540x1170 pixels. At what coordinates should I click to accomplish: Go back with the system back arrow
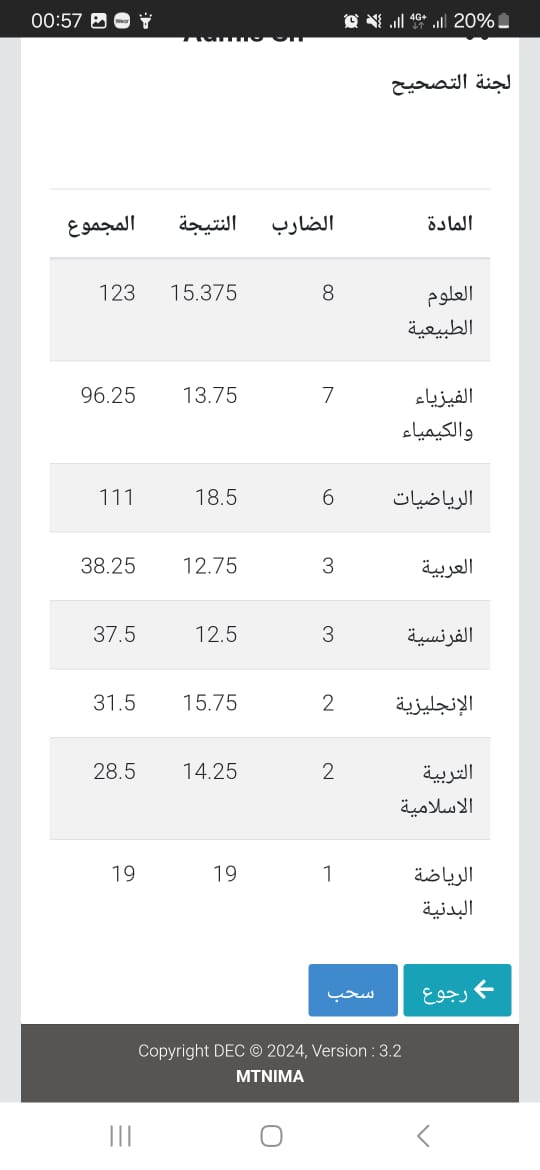click(423, 1136)
